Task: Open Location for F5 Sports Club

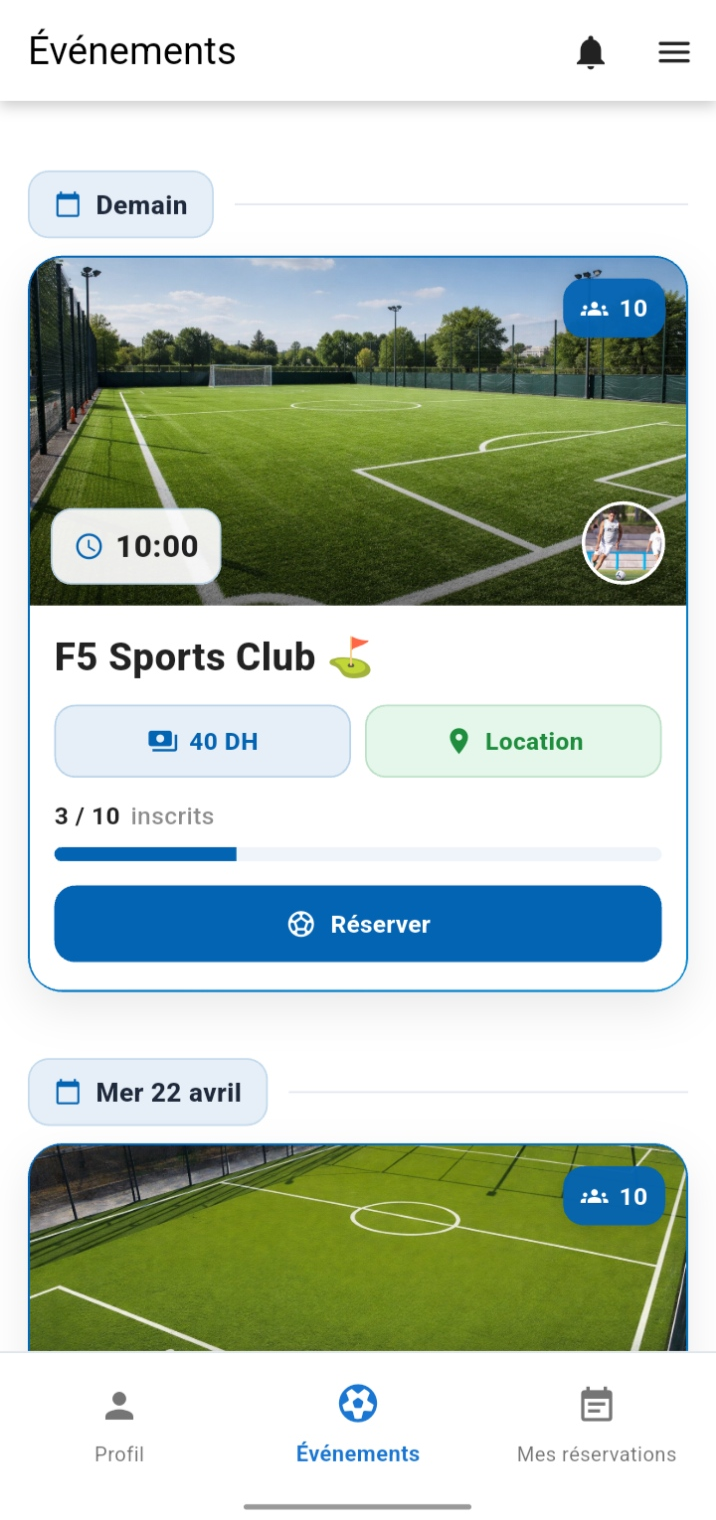Action: [513, 741]
